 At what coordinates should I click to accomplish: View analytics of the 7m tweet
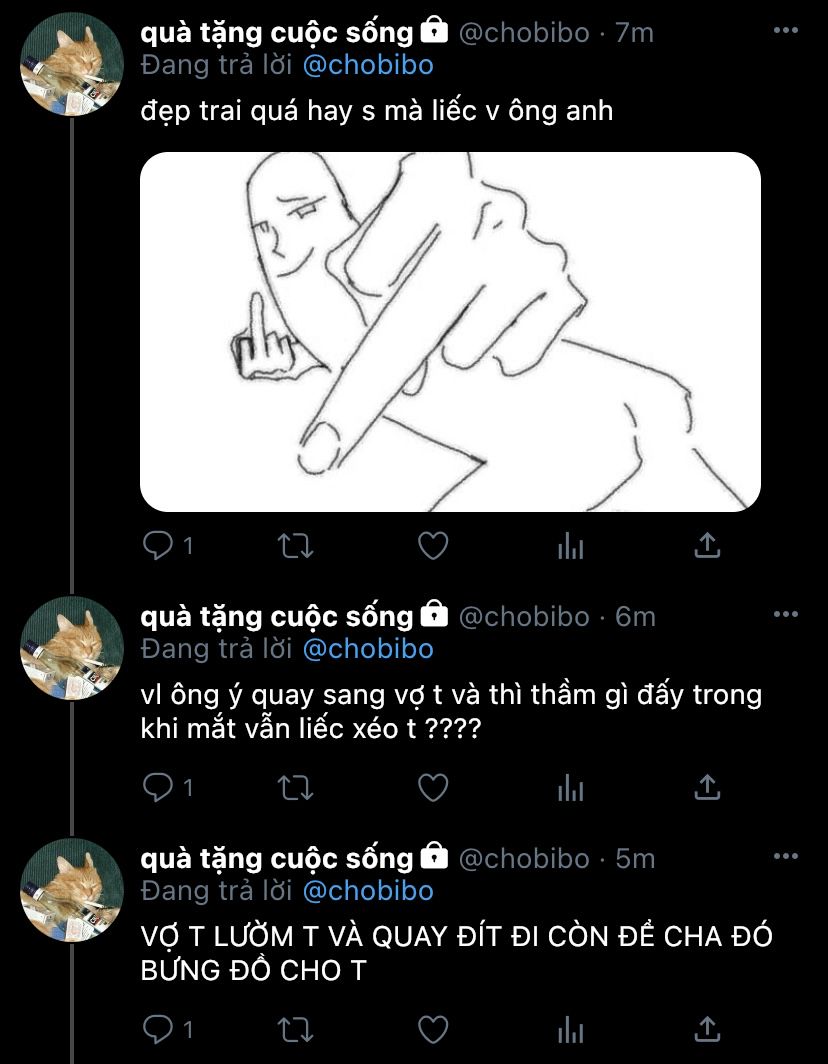point(570,546)
